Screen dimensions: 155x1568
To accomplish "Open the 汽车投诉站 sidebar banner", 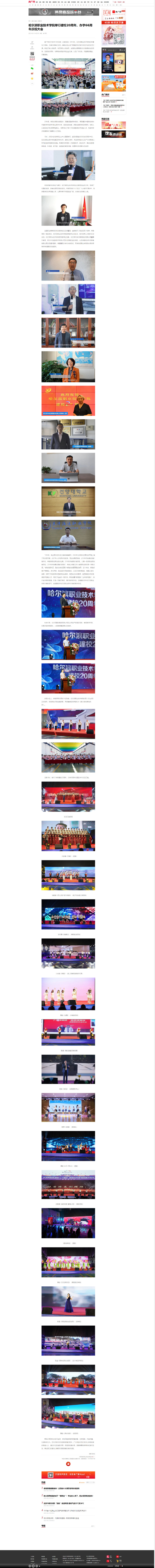I will point(114,134).
